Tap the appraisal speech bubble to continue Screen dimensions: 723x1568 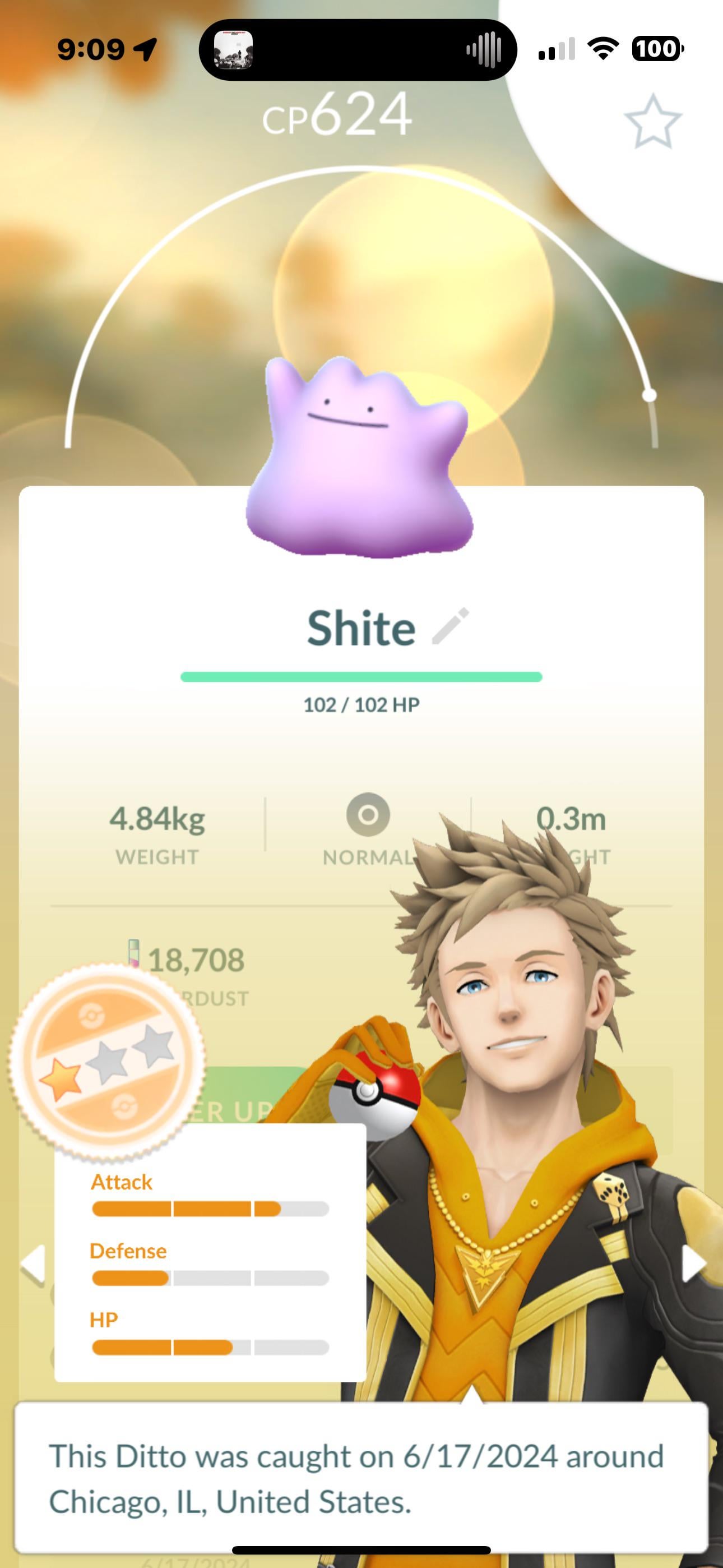[x=361, y=1478]
